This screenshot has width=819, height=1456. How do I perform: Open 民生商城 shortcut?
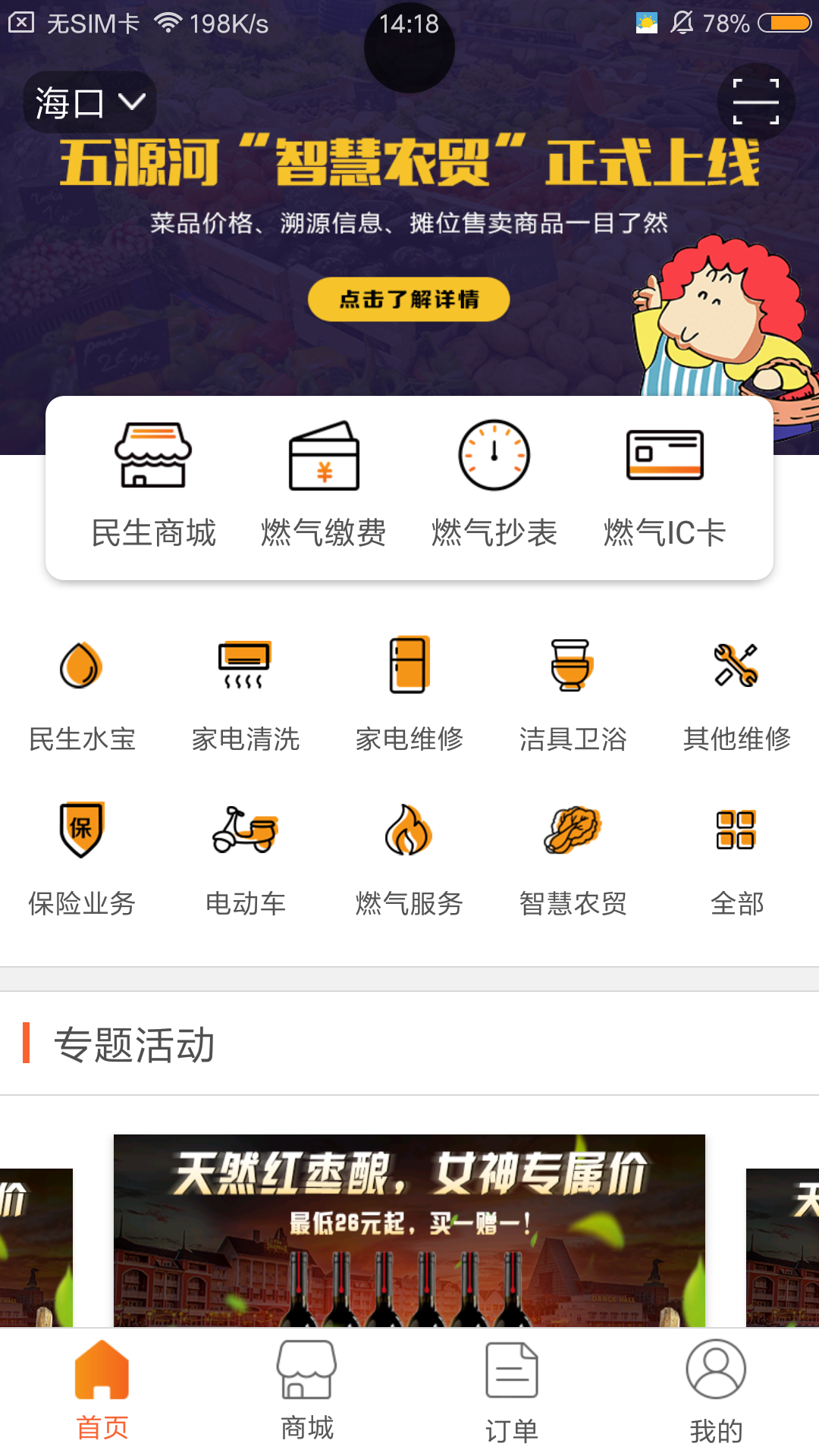pyautogui.click(x=153, y=485)
